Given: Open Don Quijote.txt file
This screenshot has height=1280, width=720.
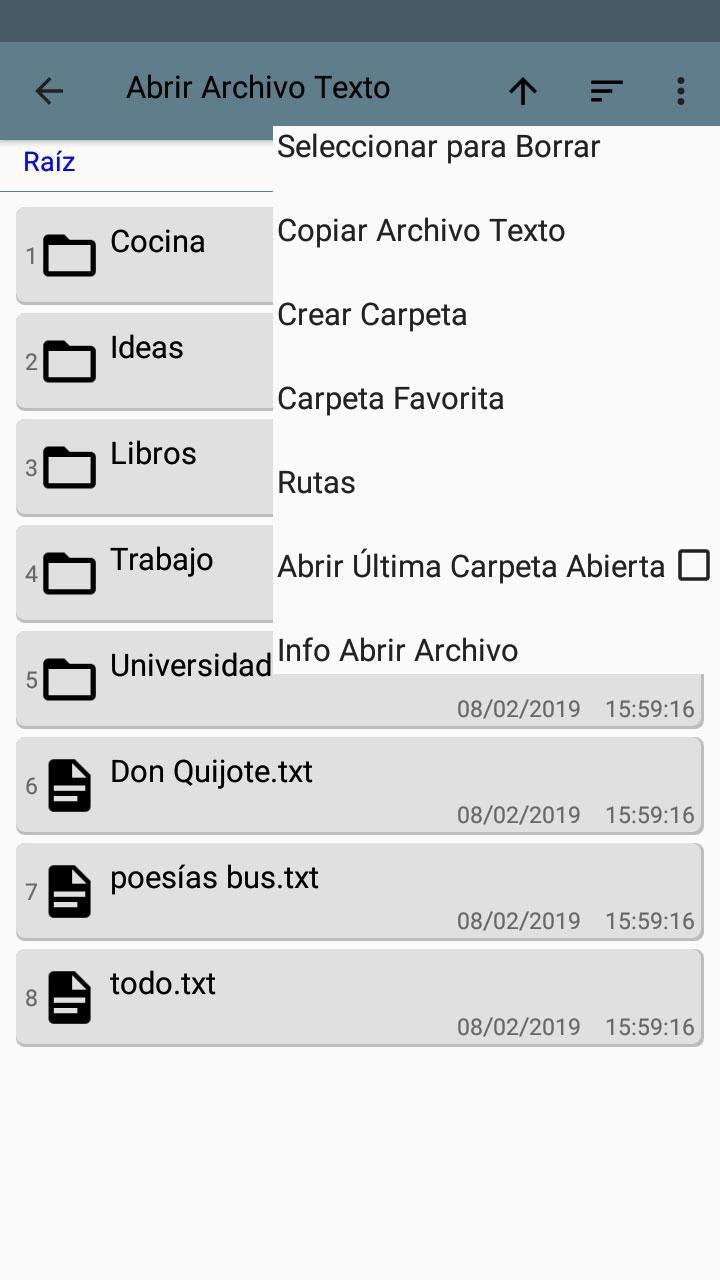Looking at the screenshot, I should (359, 785).
